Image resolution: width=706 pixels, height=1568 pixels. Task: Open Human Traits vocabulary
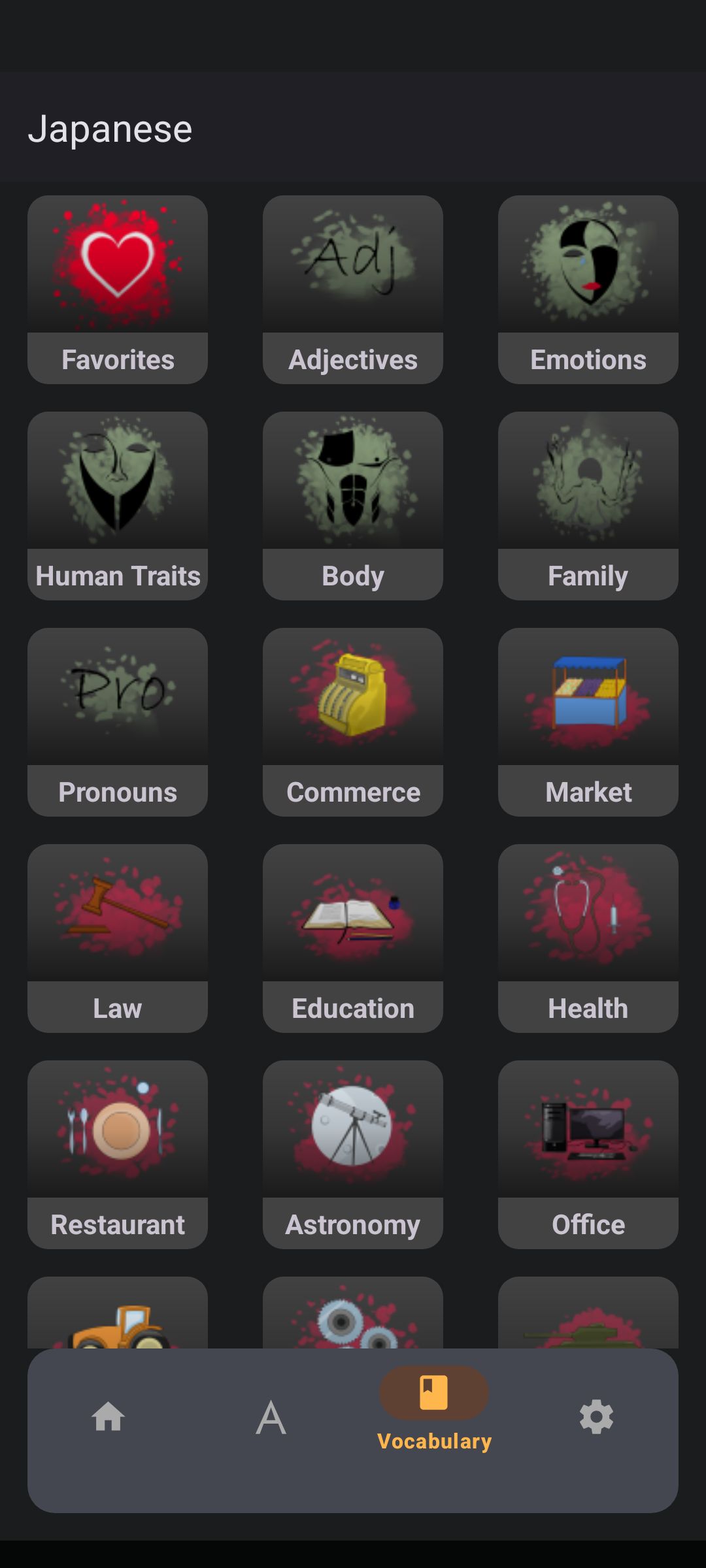[118, 506]
